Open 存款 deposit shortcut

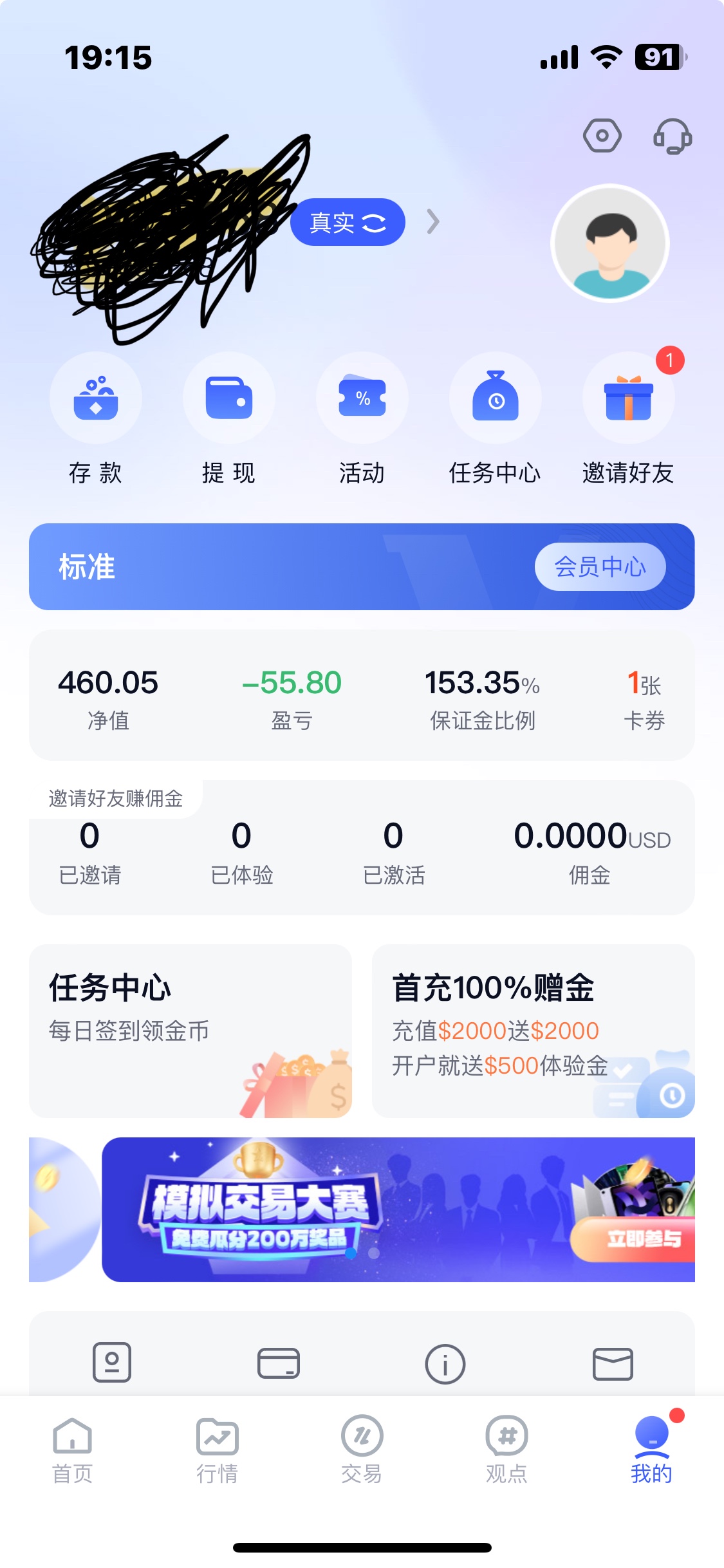tap(96, 398)
